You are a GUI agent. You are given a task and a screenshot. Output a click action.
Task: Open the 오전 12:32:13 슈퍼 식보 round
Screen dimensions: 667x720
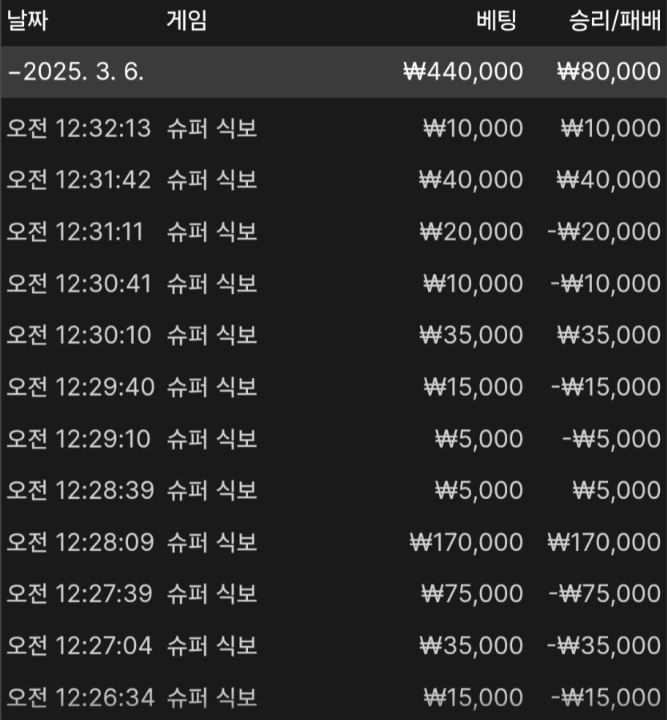pyautogui.click(x=333, y=127)
